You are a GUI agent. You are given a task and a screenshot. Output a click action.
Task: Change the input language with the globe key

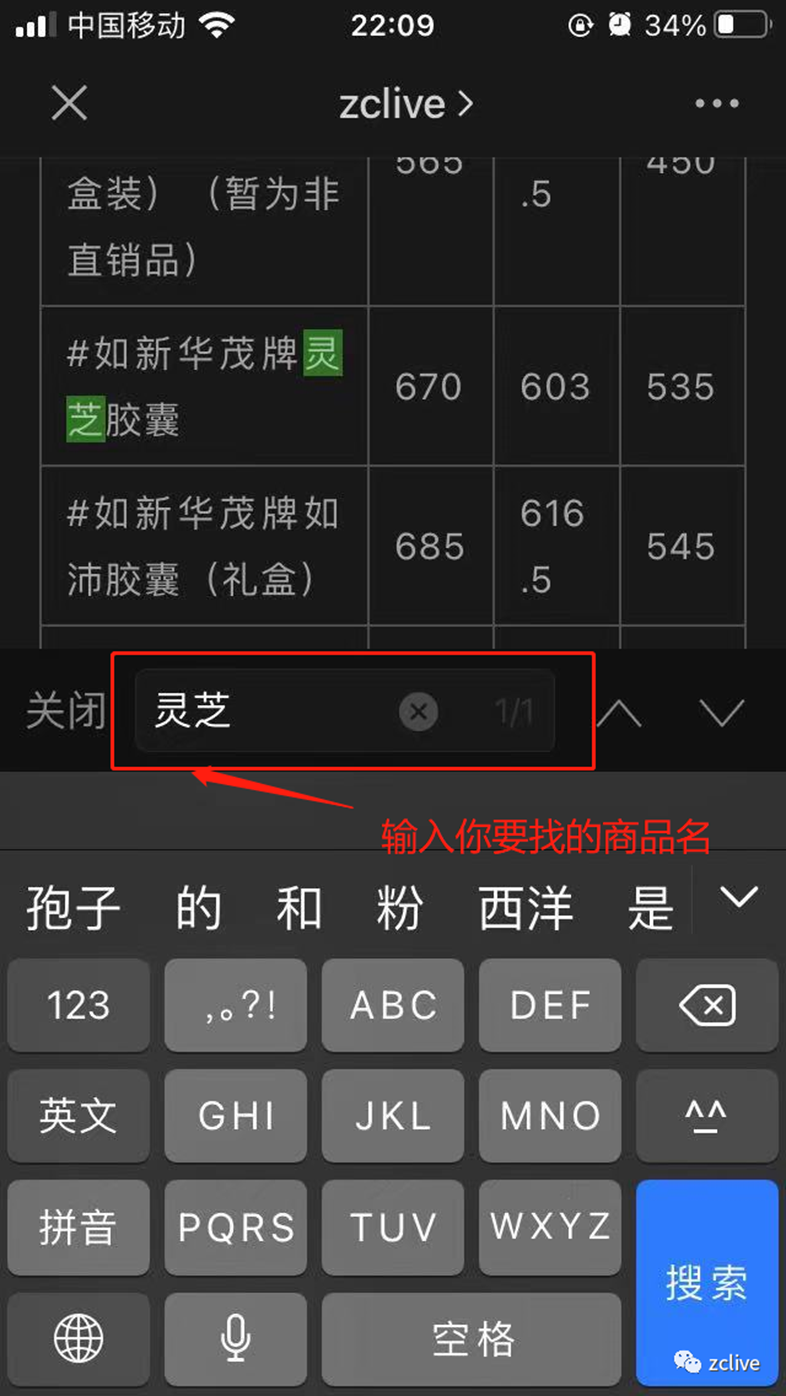[x=78, y=1336]
